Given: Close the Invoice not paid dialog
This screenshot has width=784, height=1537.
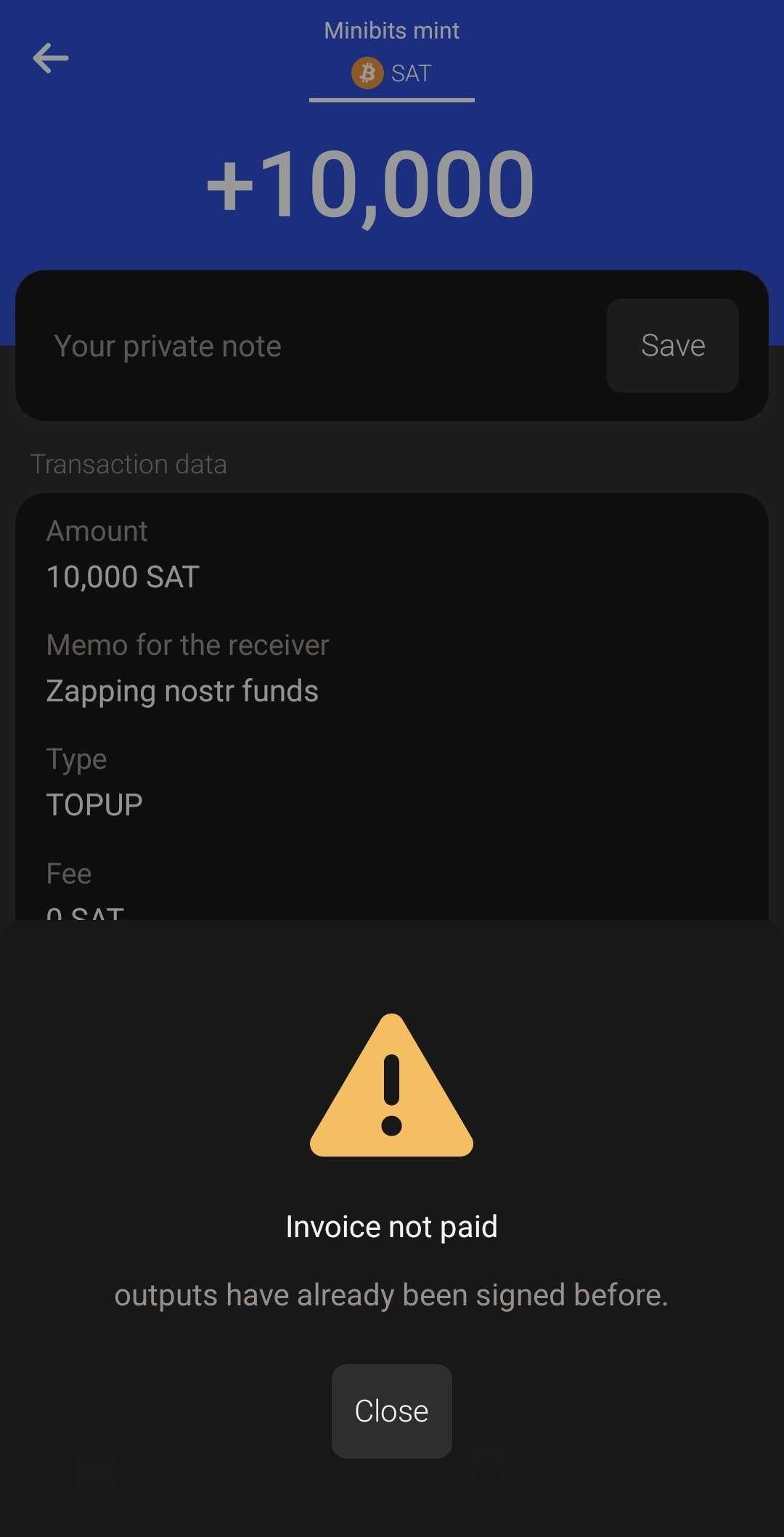Looking at the screenshot, I should [391, 1411].
